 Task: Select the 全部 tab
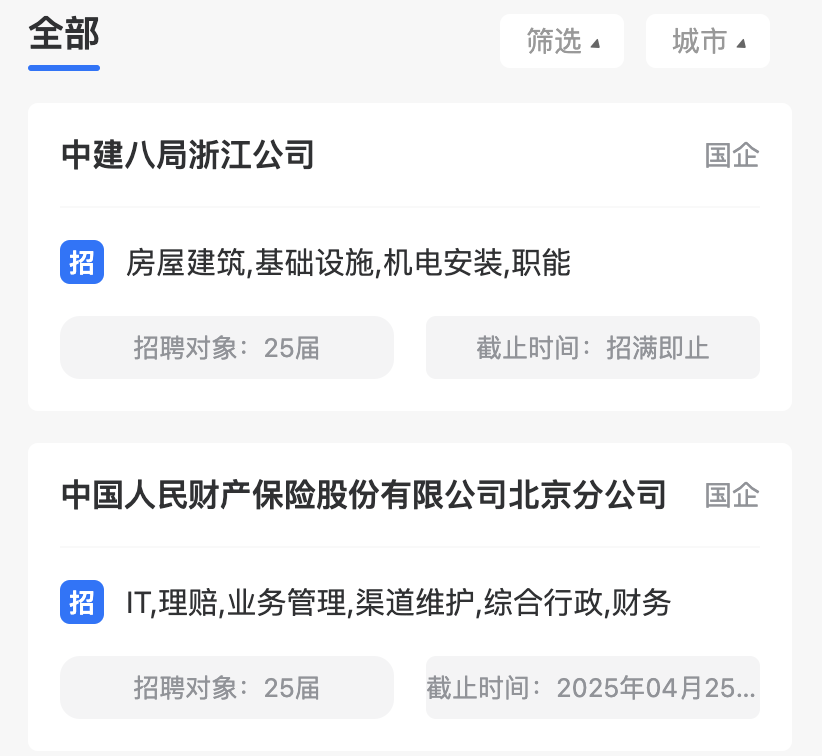point(64,36)
